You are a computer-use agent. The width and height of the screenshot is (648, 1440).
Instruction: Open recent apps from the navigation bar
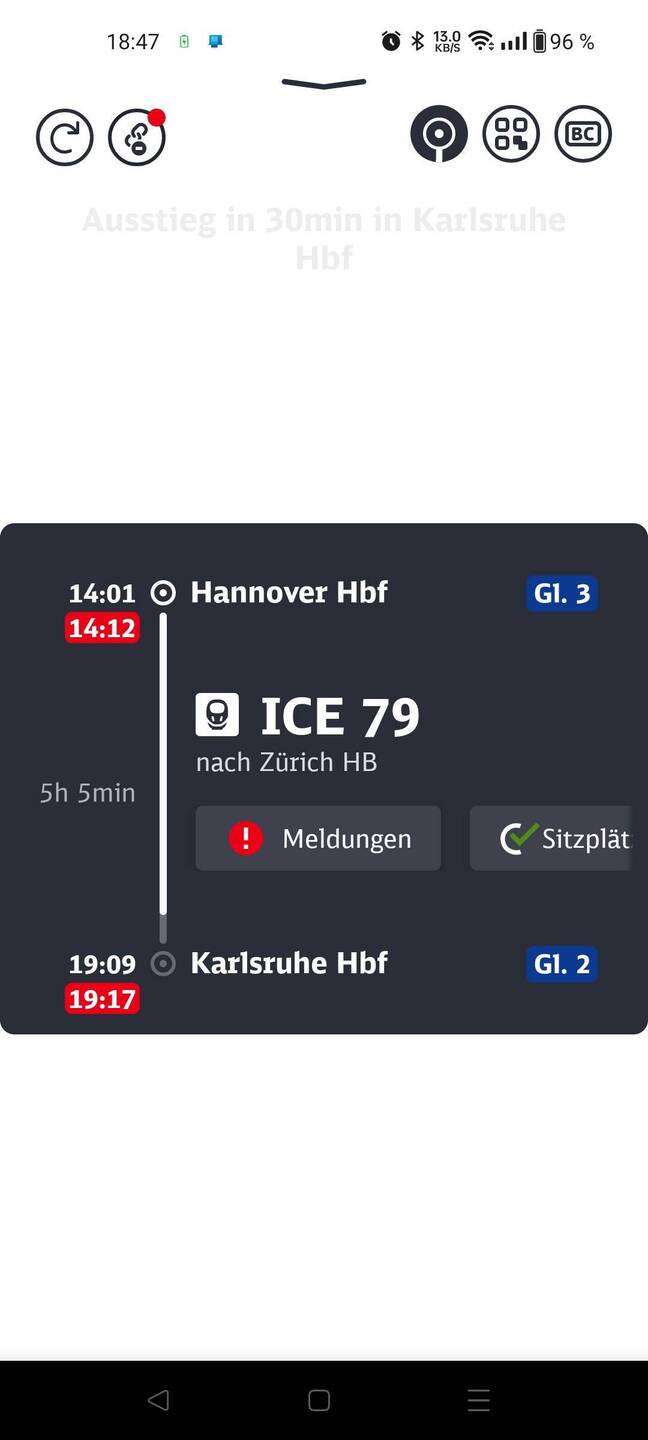coord(479,1400)
